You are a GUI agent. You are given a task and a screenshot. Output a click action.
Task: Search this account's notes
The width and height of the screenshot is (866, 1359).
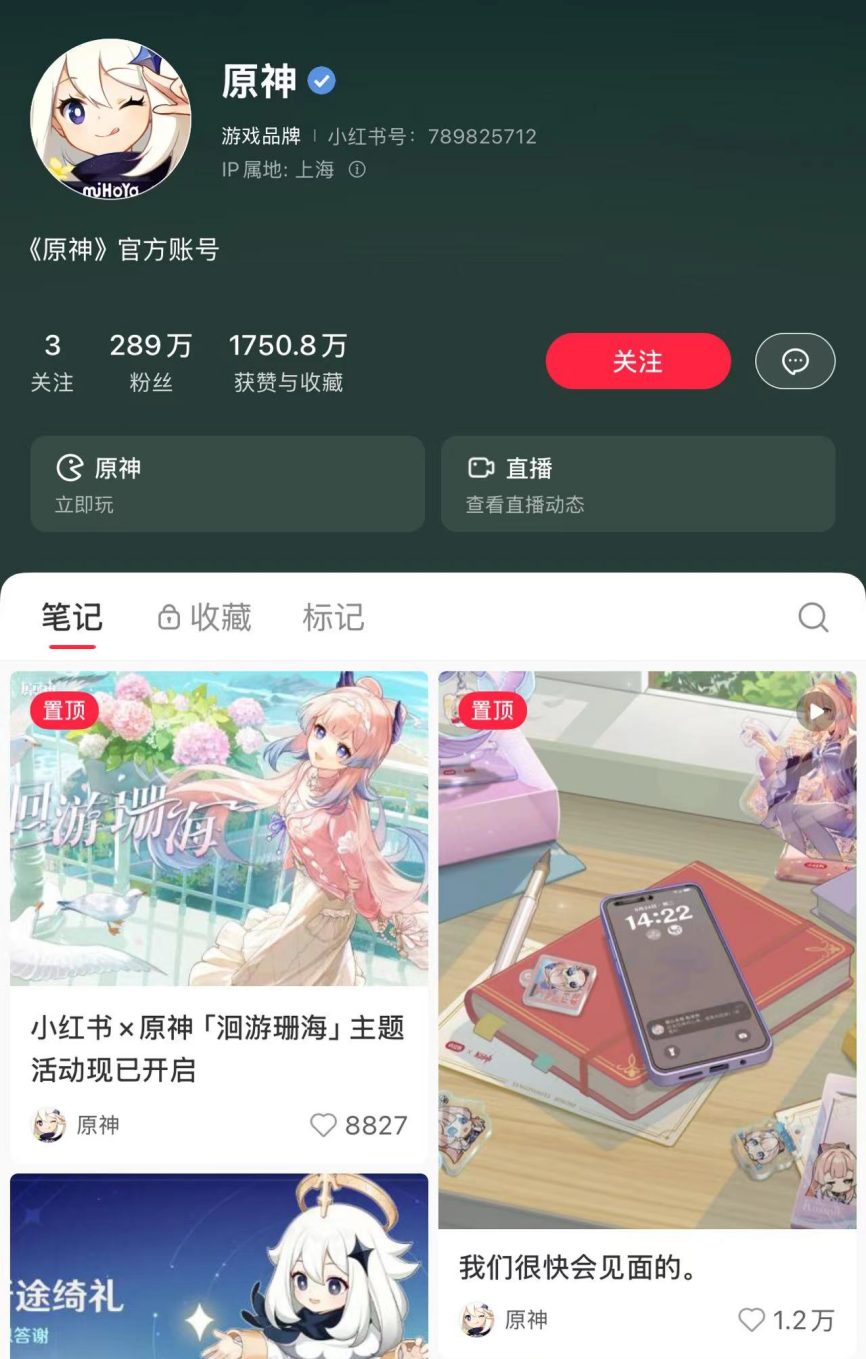coord(813,617)
